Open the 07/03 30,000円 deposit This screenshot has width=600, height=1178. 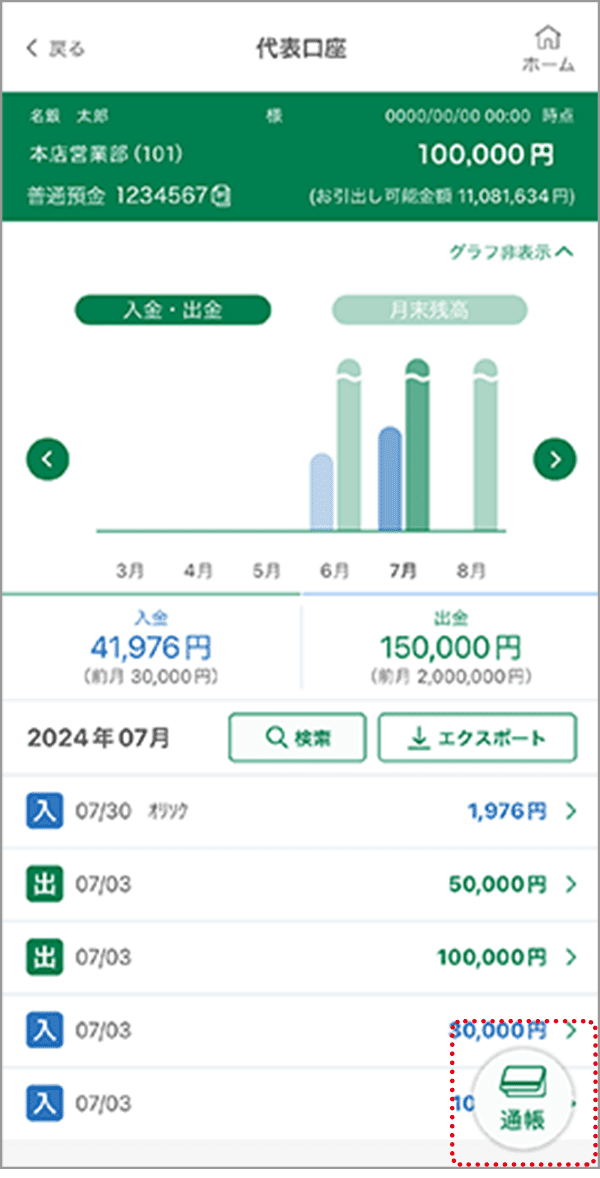250,1030
